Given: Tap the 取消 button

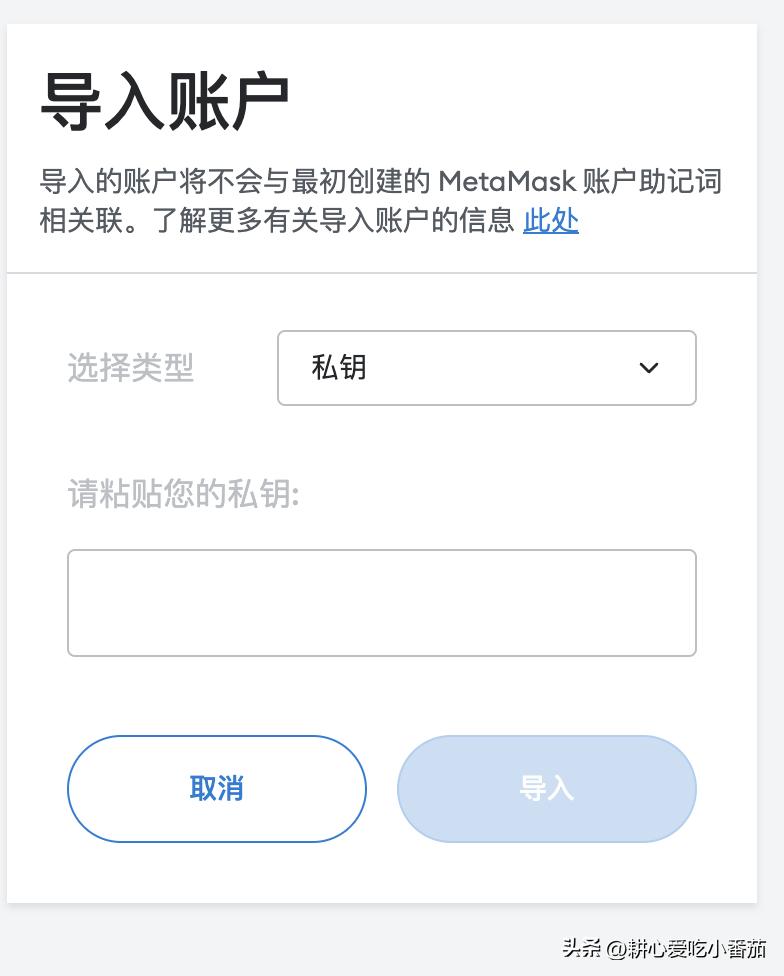Looking at the screenshot, I should 216,788.
